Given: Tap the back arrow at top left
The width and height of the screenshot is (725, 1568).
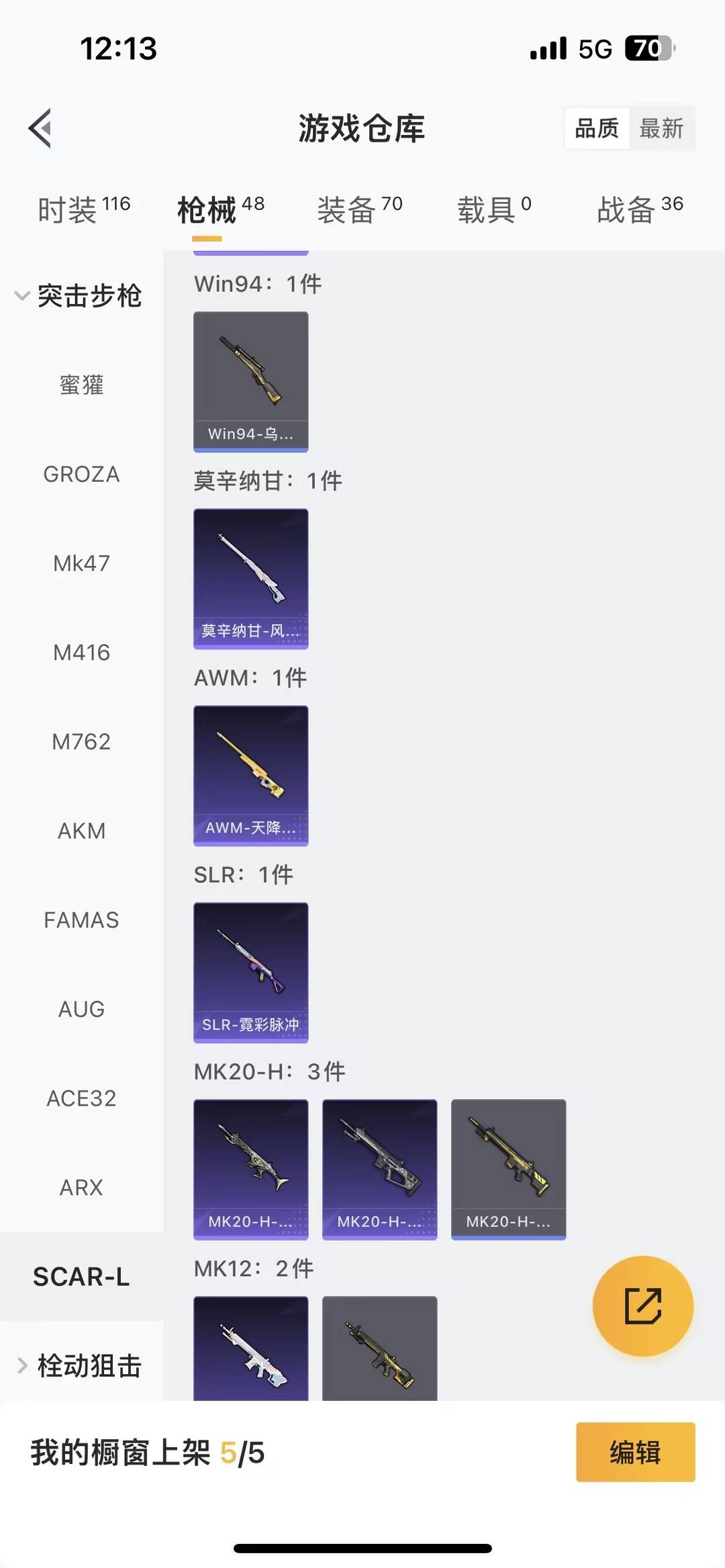Looking at the screenshot, I should [x=40, y=128].
